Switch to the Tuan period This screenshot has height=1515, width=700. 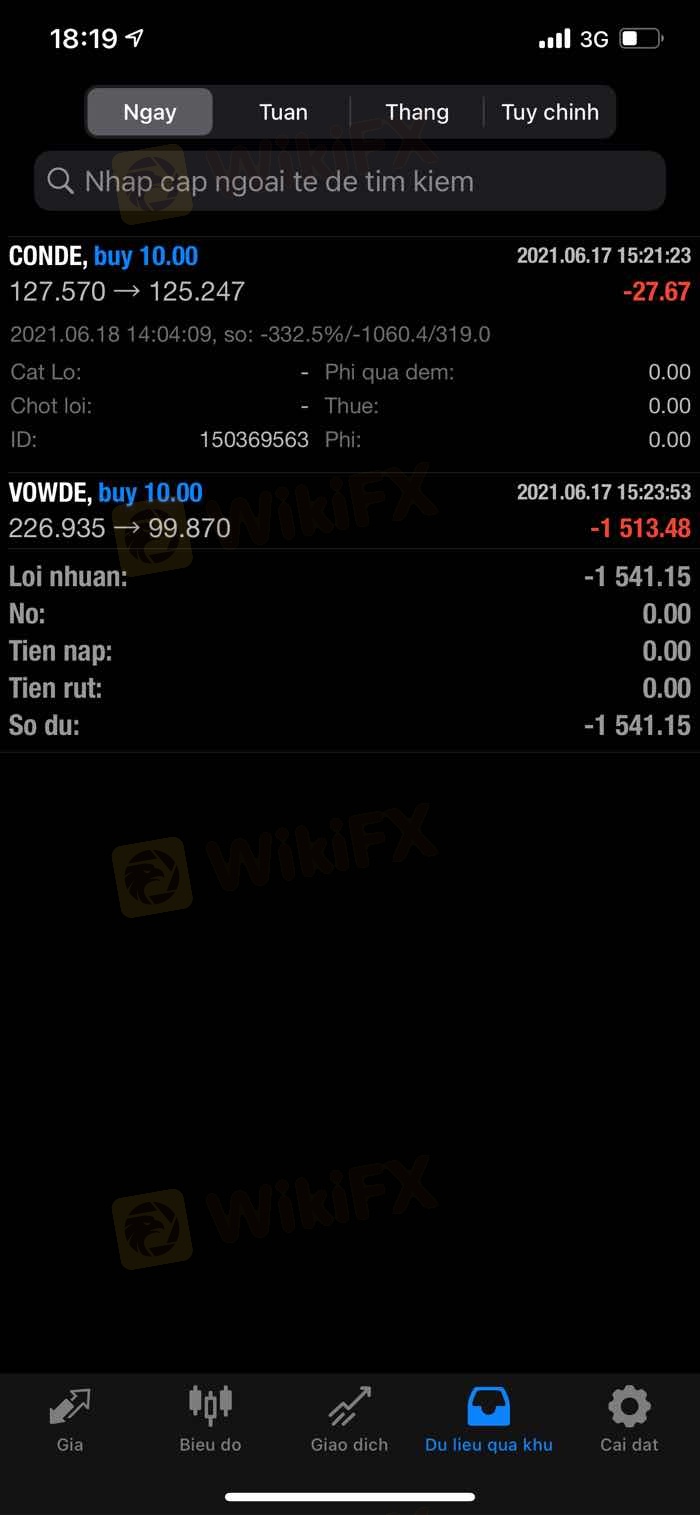(283, 112)
